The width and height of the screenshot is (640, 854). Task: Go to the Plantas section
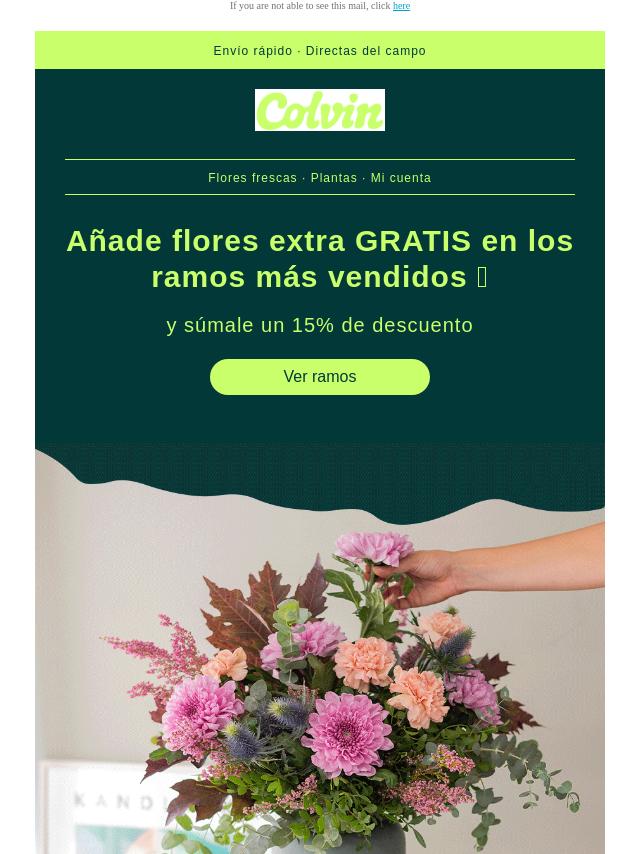pos(333,178)
